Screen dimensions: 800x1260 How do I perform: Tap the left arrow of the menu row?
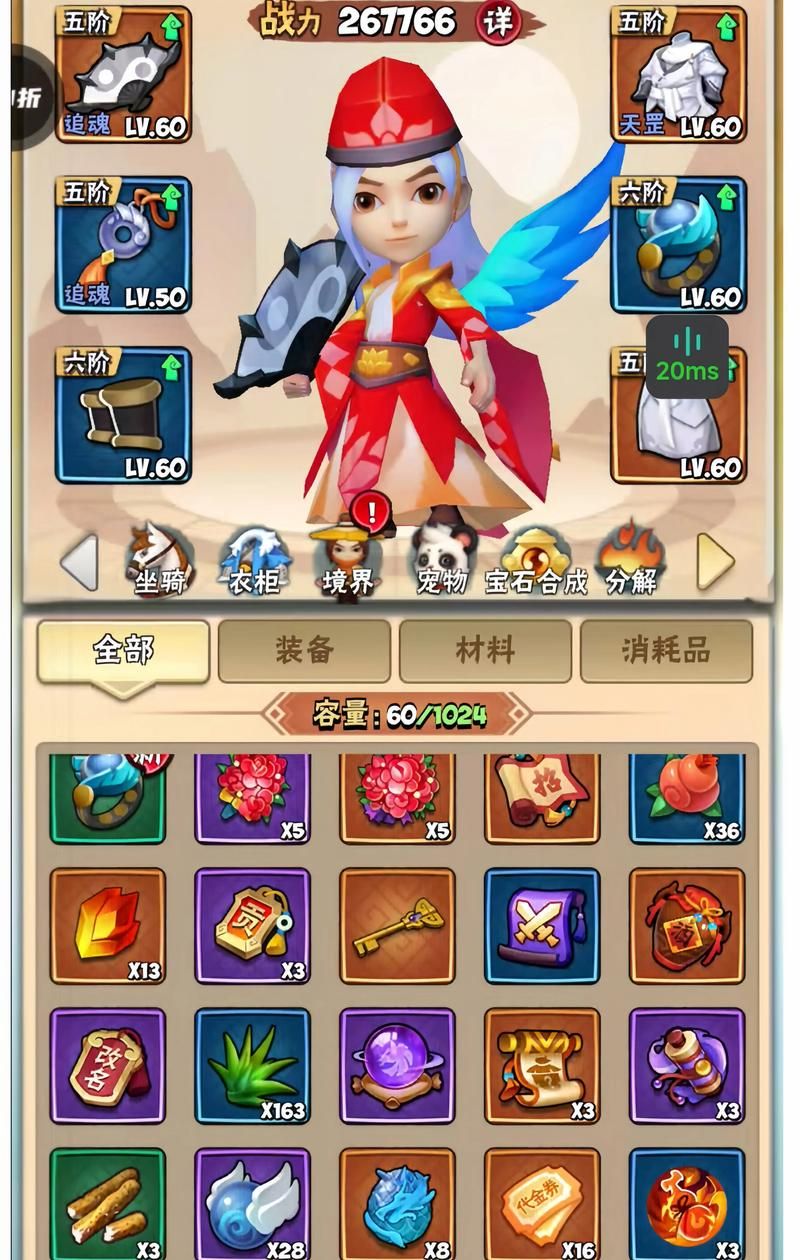[80, 561]
